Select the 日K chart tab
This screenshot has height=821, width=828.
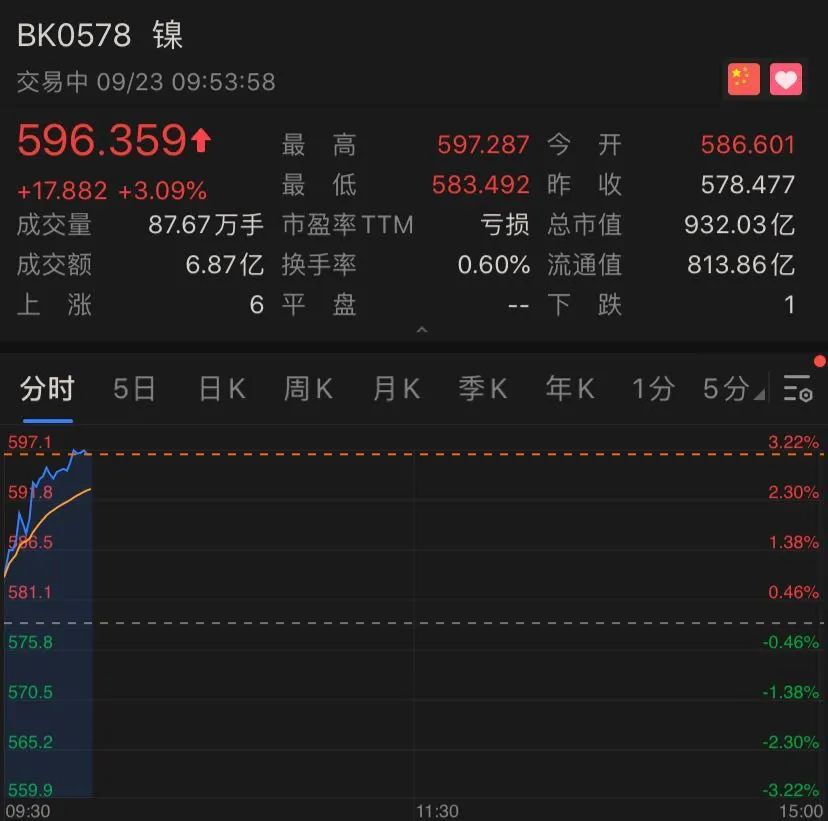(222, 389)
